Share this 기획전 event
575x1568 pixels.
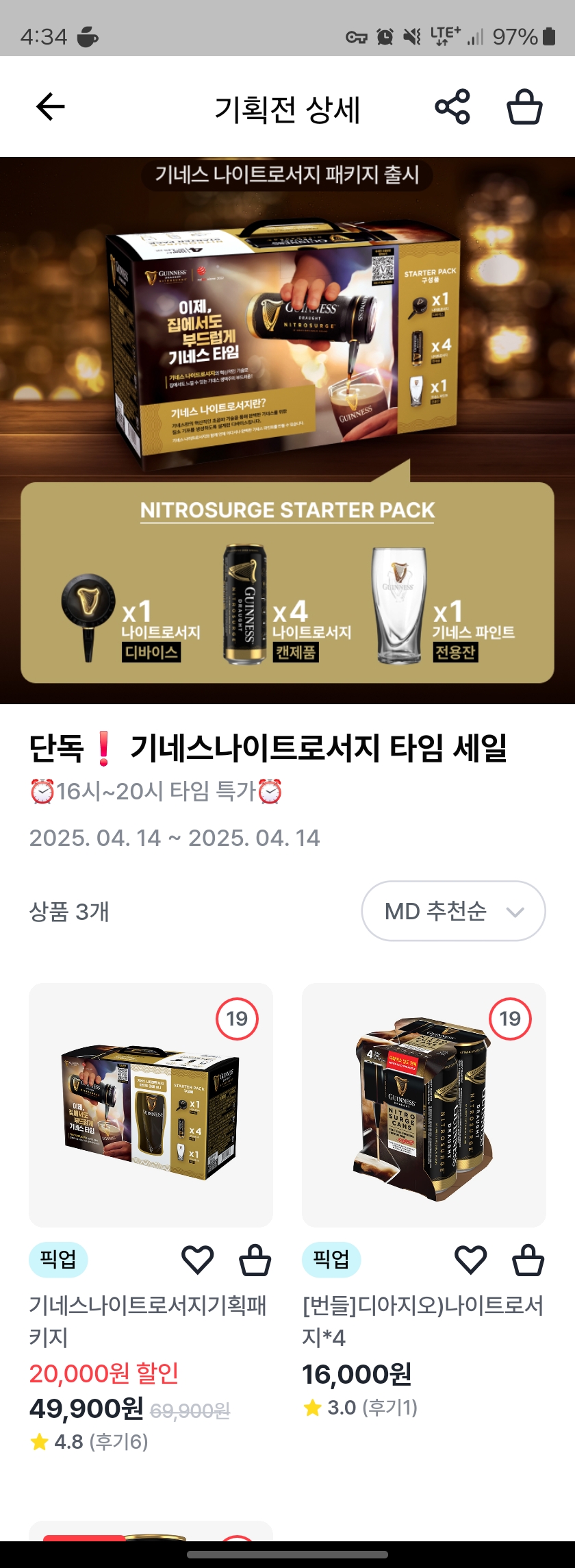pos(452,107)
